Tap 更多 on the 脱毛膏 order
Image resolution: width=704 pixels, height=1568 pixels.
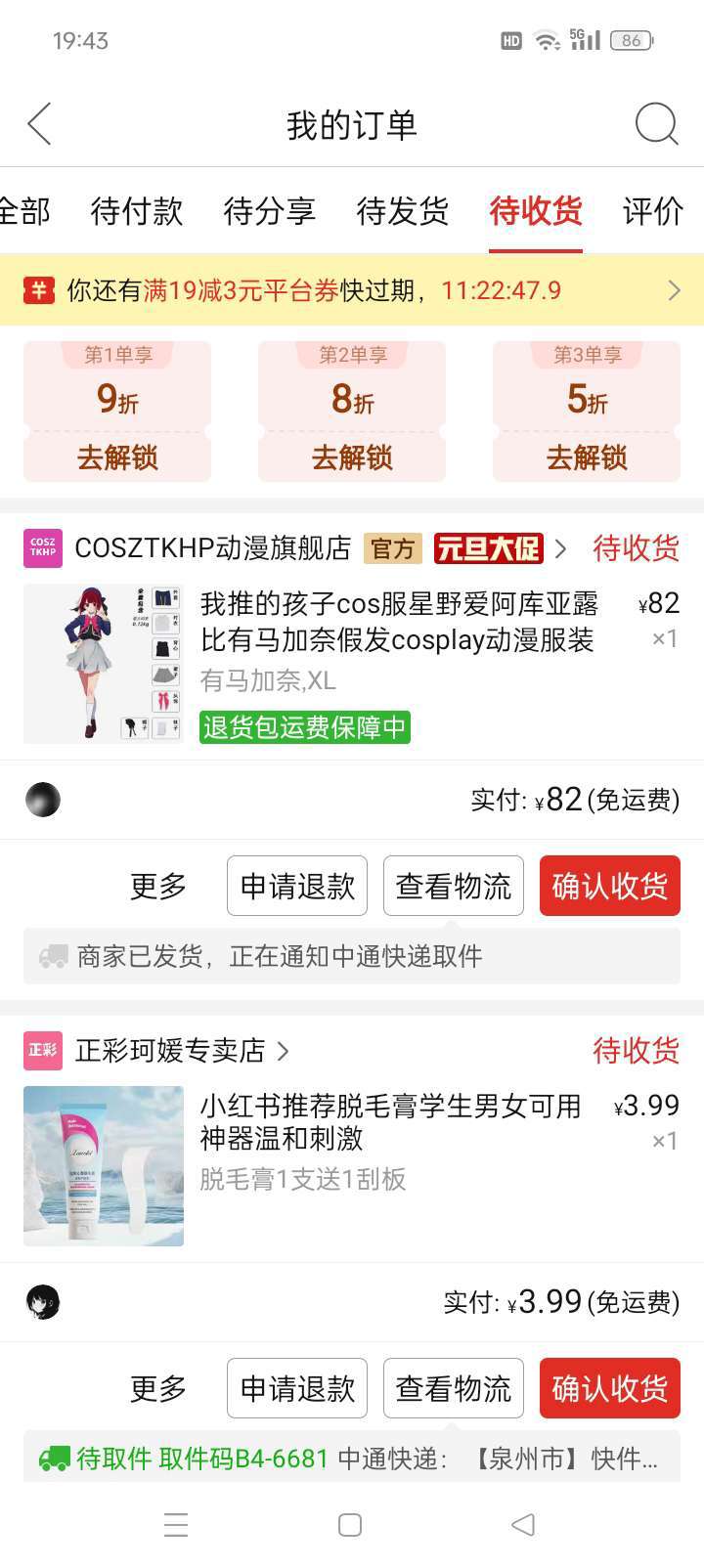[158, 1388]
